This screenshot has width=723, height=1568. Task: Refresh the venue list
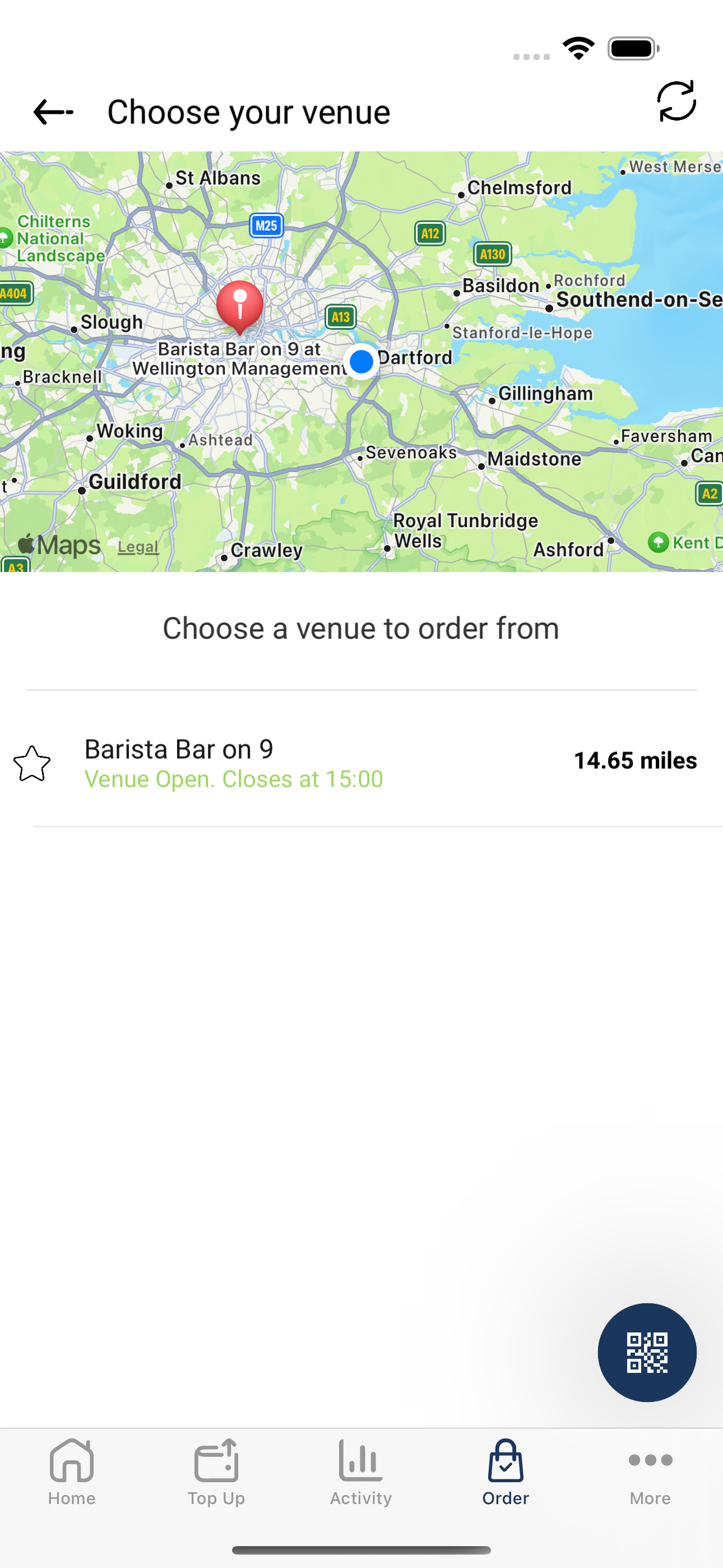(676, 101)
